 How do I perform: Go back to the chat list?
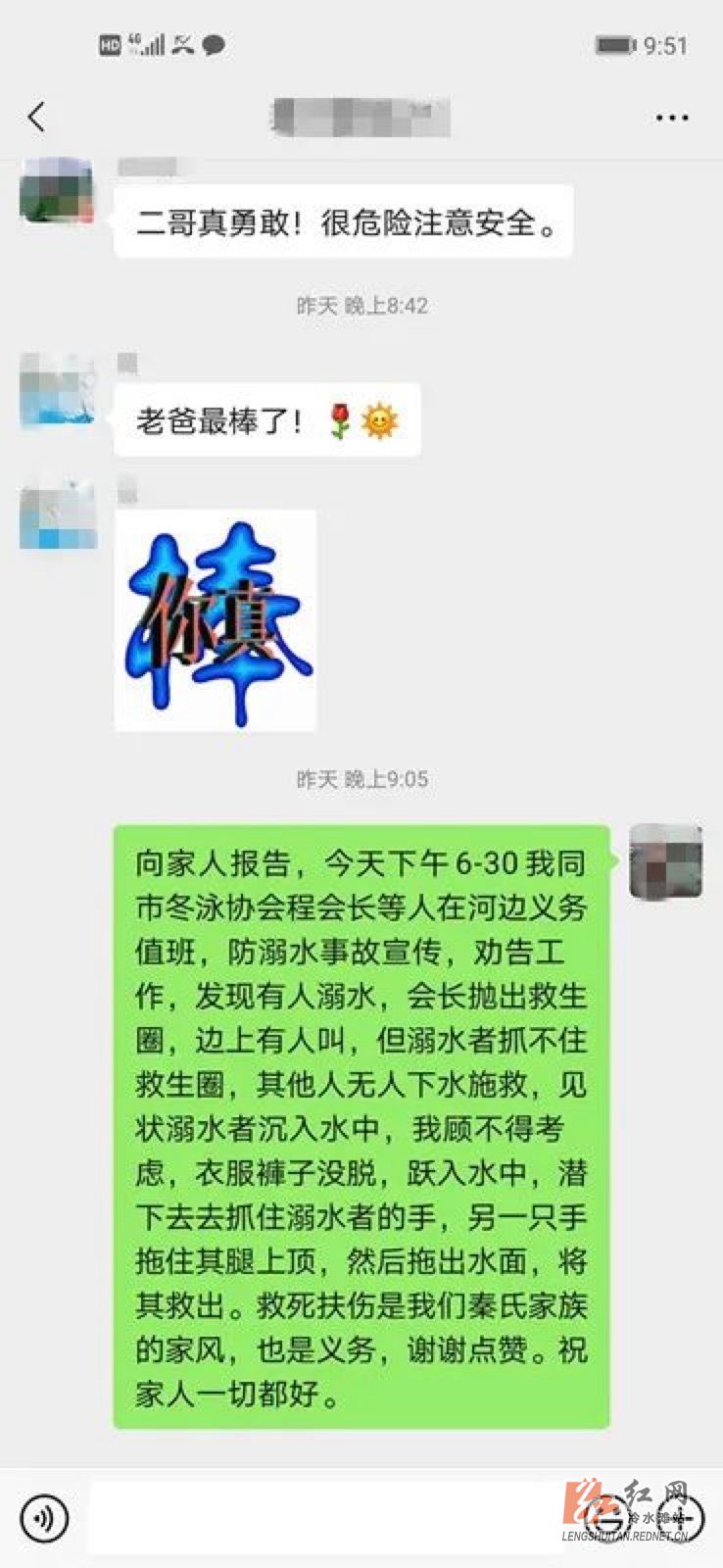[36, 118]
